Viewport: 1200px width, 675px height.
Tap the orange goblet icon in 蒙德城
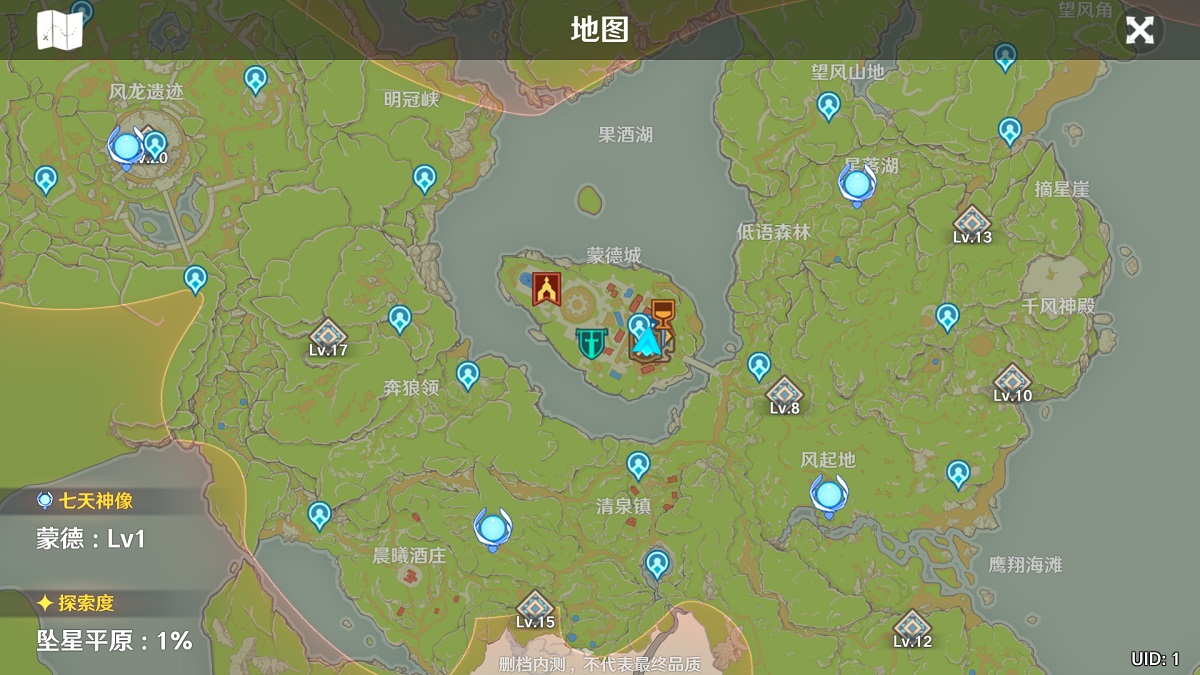[x=662, y=311]
